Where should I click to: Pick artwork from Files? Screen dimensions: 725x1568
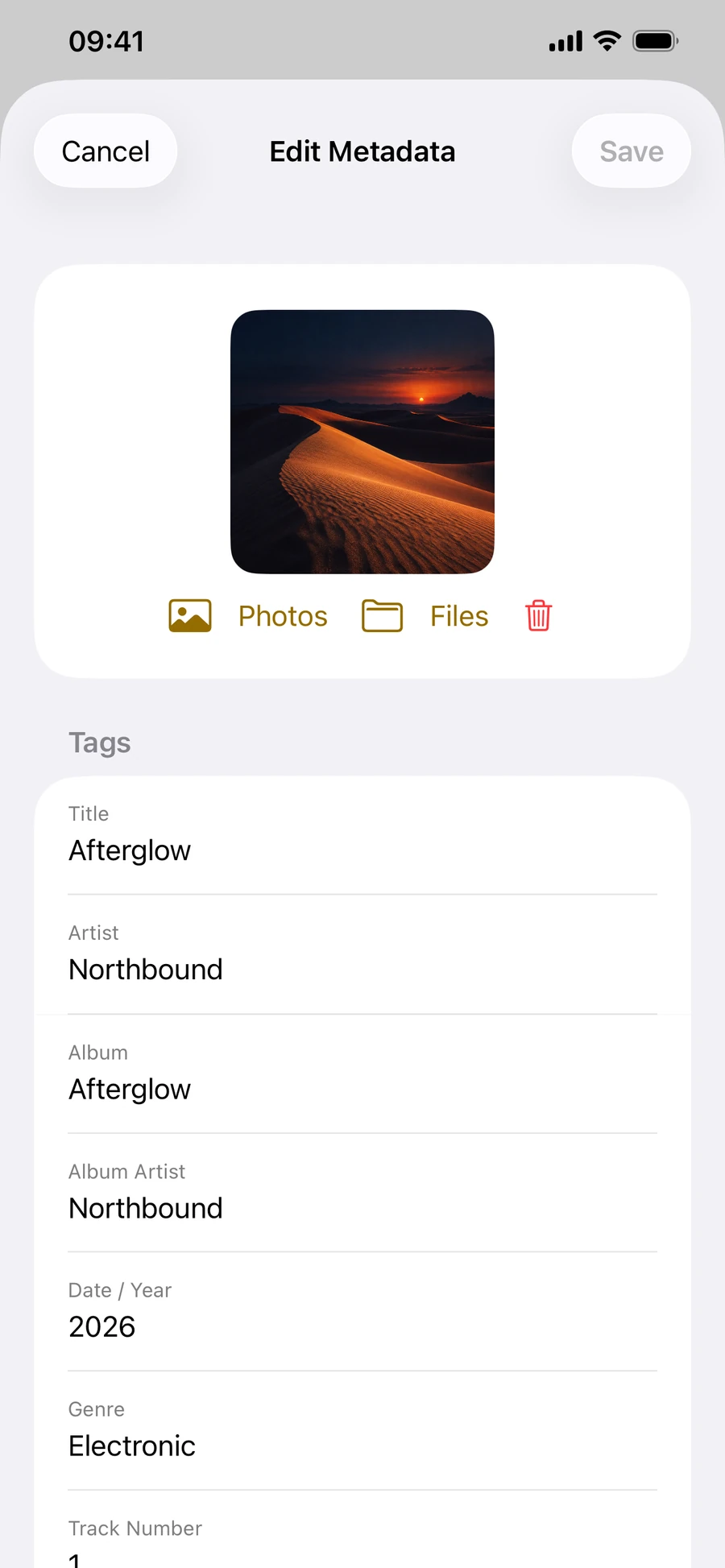[425, 616]
